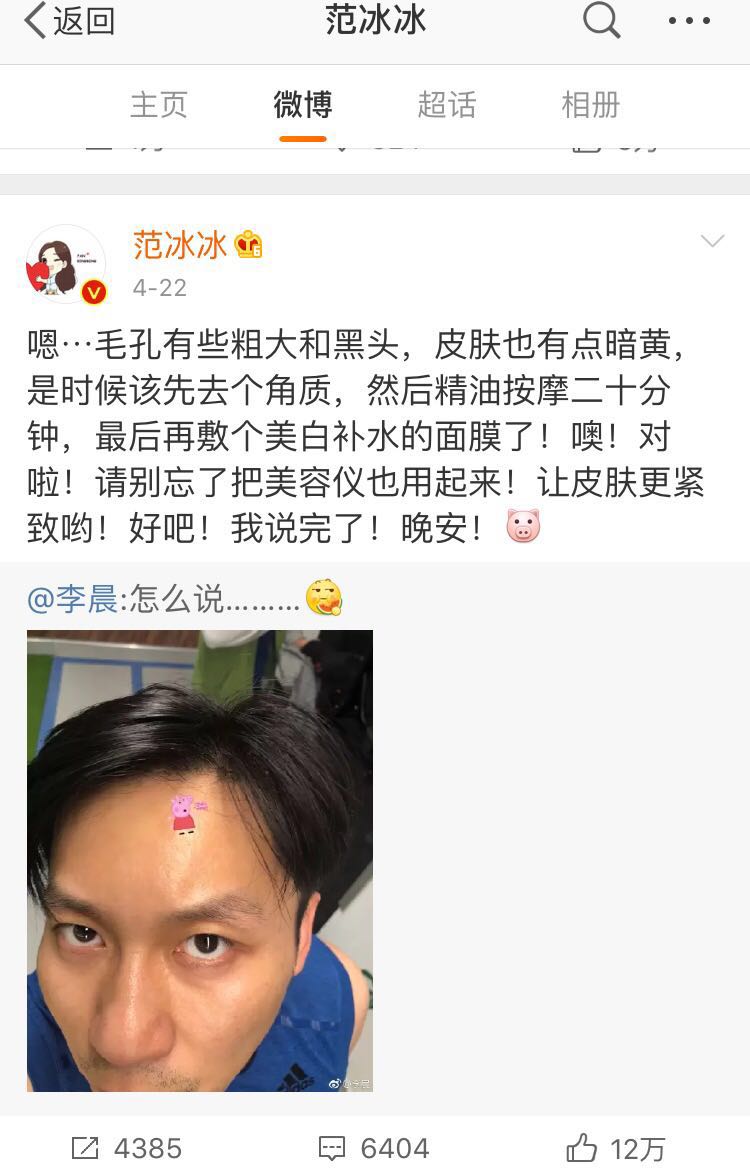This screenshot has width=750, height=1173.
Task: Switch to the 超话 tab
Action: (446, 103)
